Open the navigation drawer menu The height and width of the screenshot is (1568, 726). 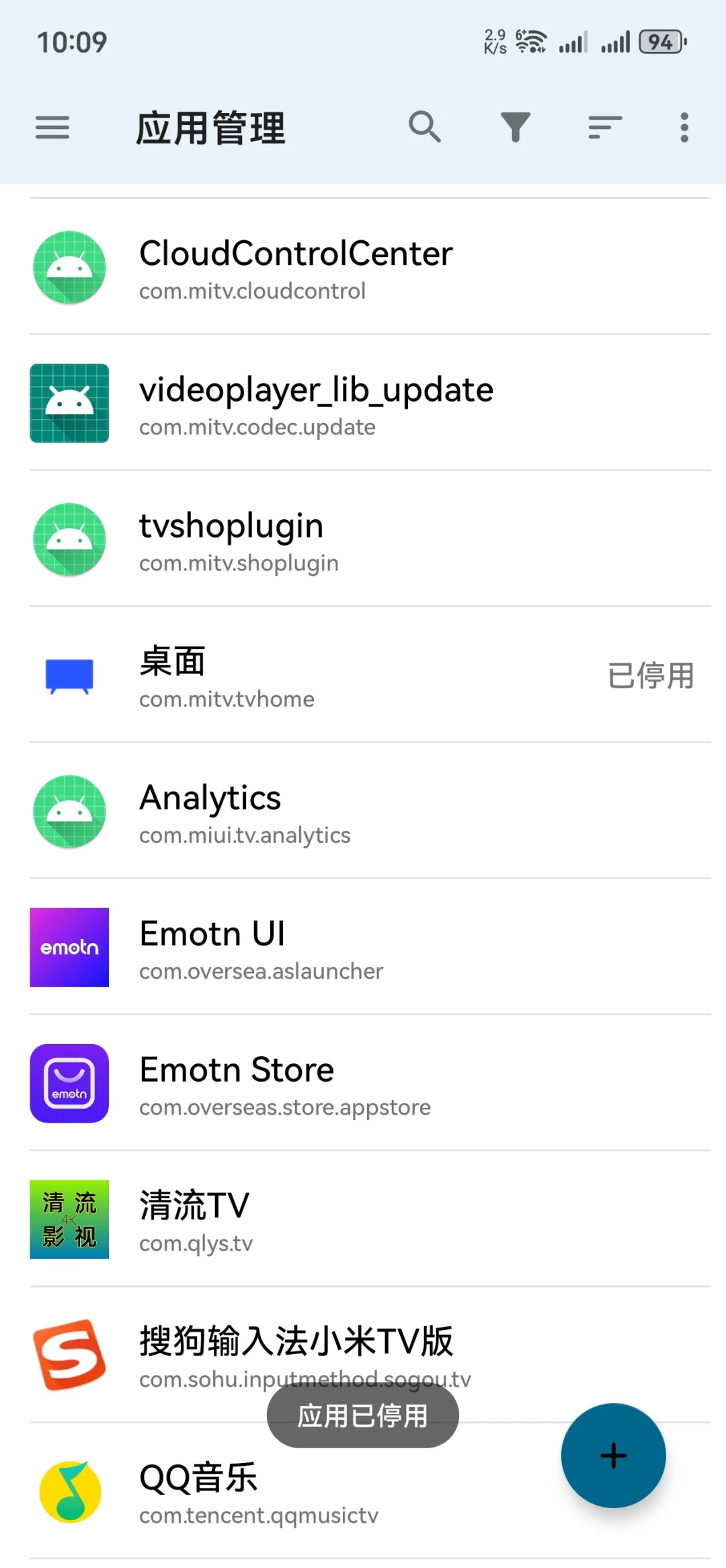(52, 128)
